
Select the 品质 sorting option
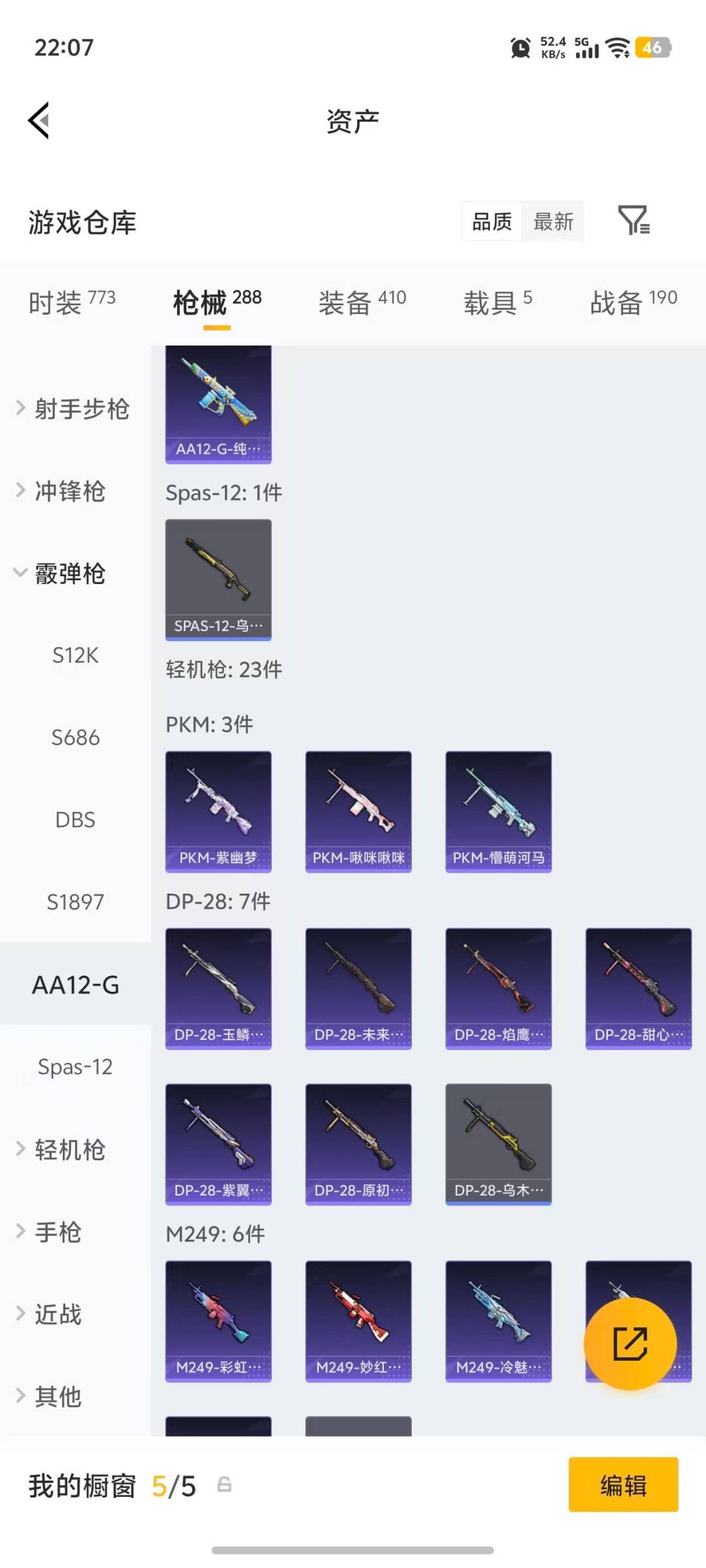pyautogui.click(x=491, y=221)
